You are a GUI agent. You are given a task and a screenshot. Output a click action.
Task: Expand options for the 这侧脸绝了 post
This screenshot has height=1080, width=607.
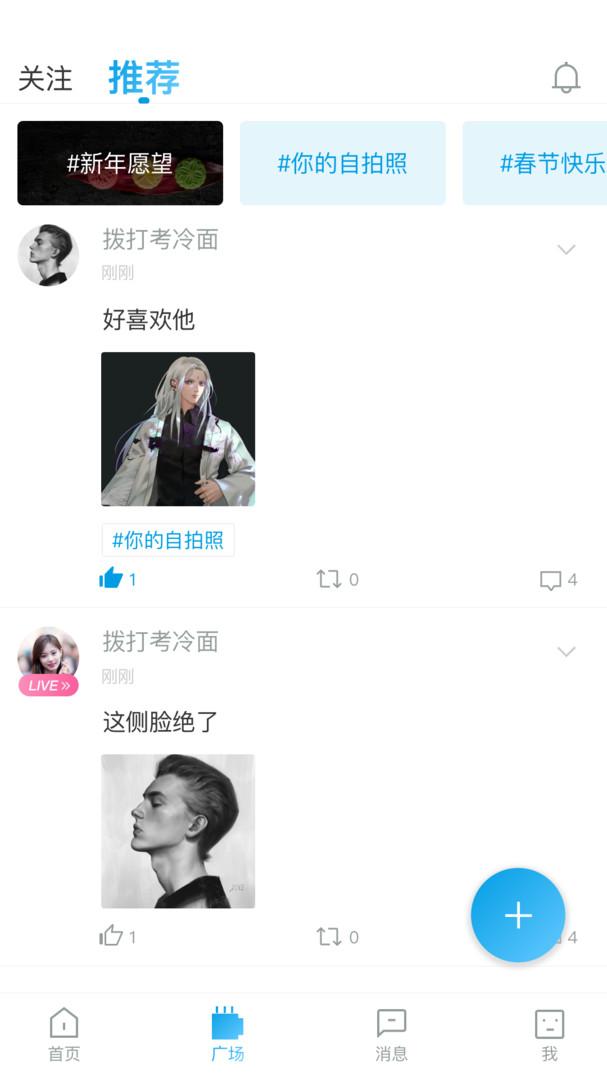coord(566,652)
